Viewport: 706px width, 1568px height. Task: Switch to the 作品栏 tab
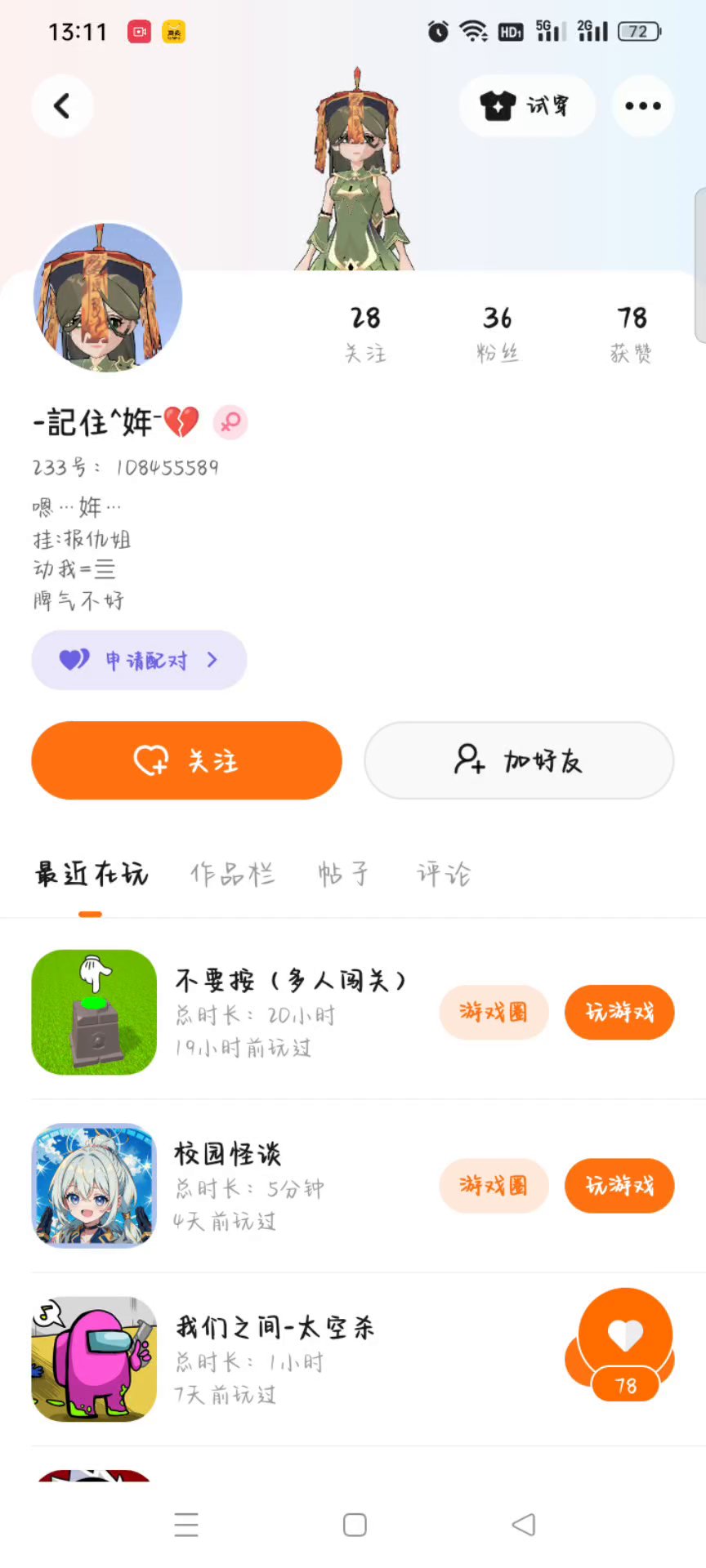233,874
